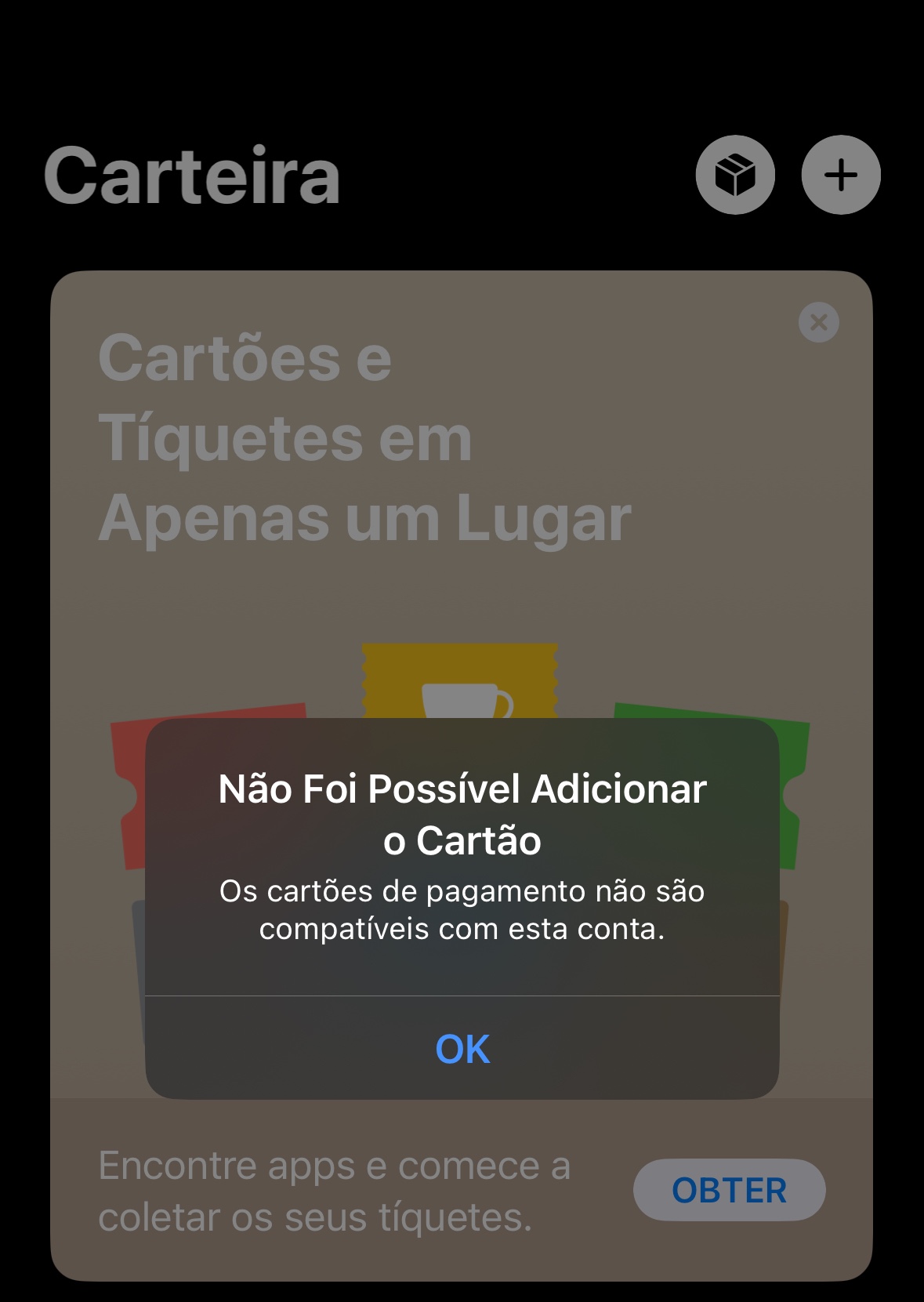Add a new card with plus button
This screenshot has height=1302, width=924.
(841, 175)
